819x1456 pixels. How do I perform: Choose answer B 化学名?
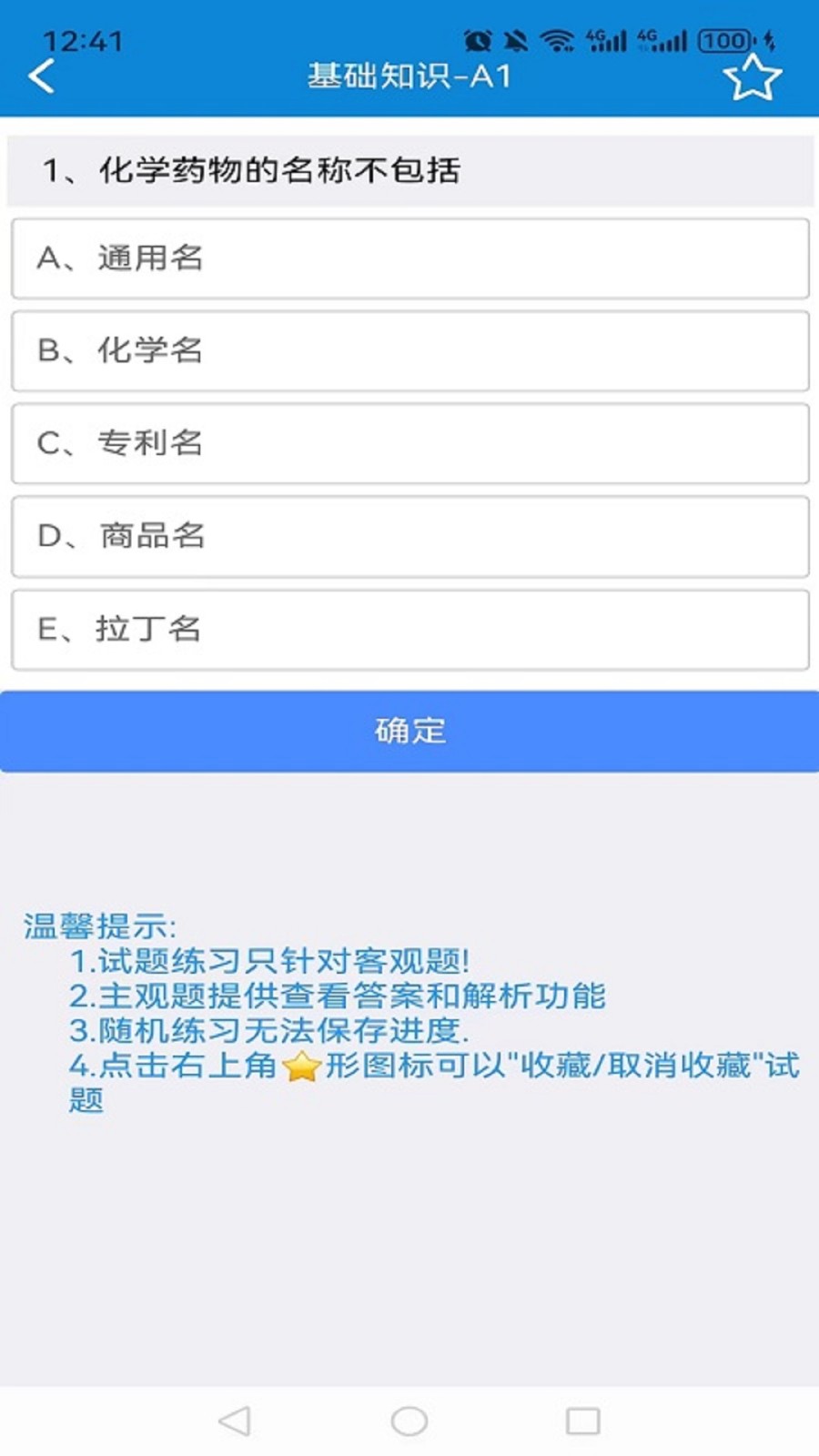click(409, 351)
